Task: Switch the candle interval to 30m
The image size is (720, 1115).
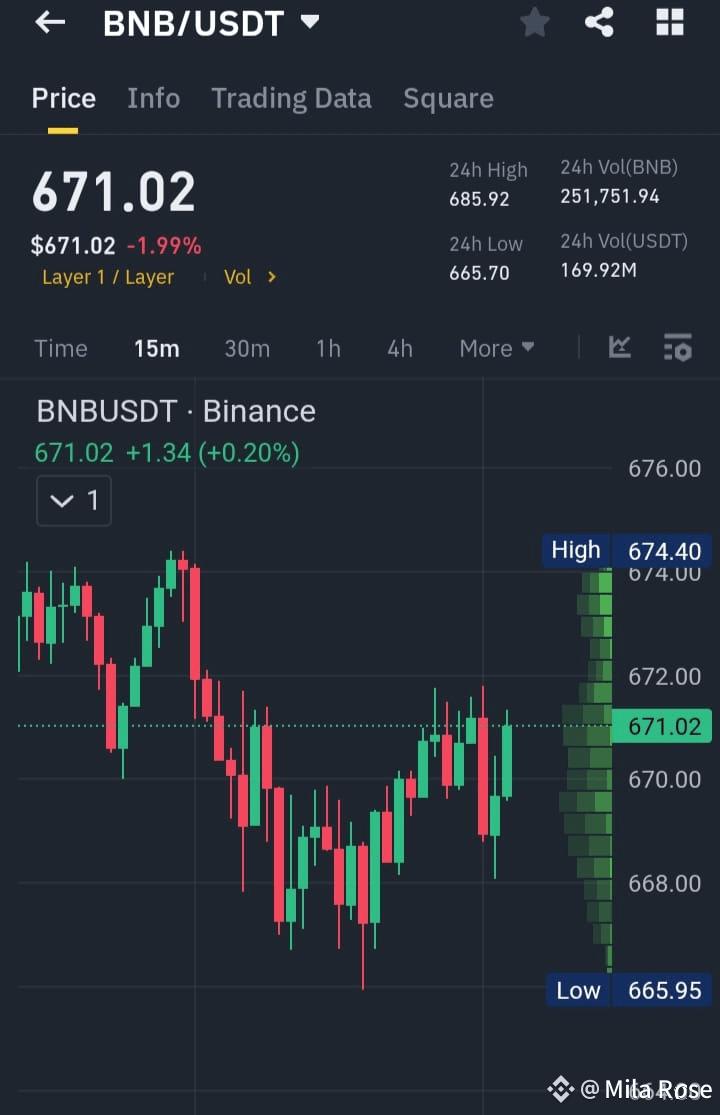Action: (x=247, y=348)
